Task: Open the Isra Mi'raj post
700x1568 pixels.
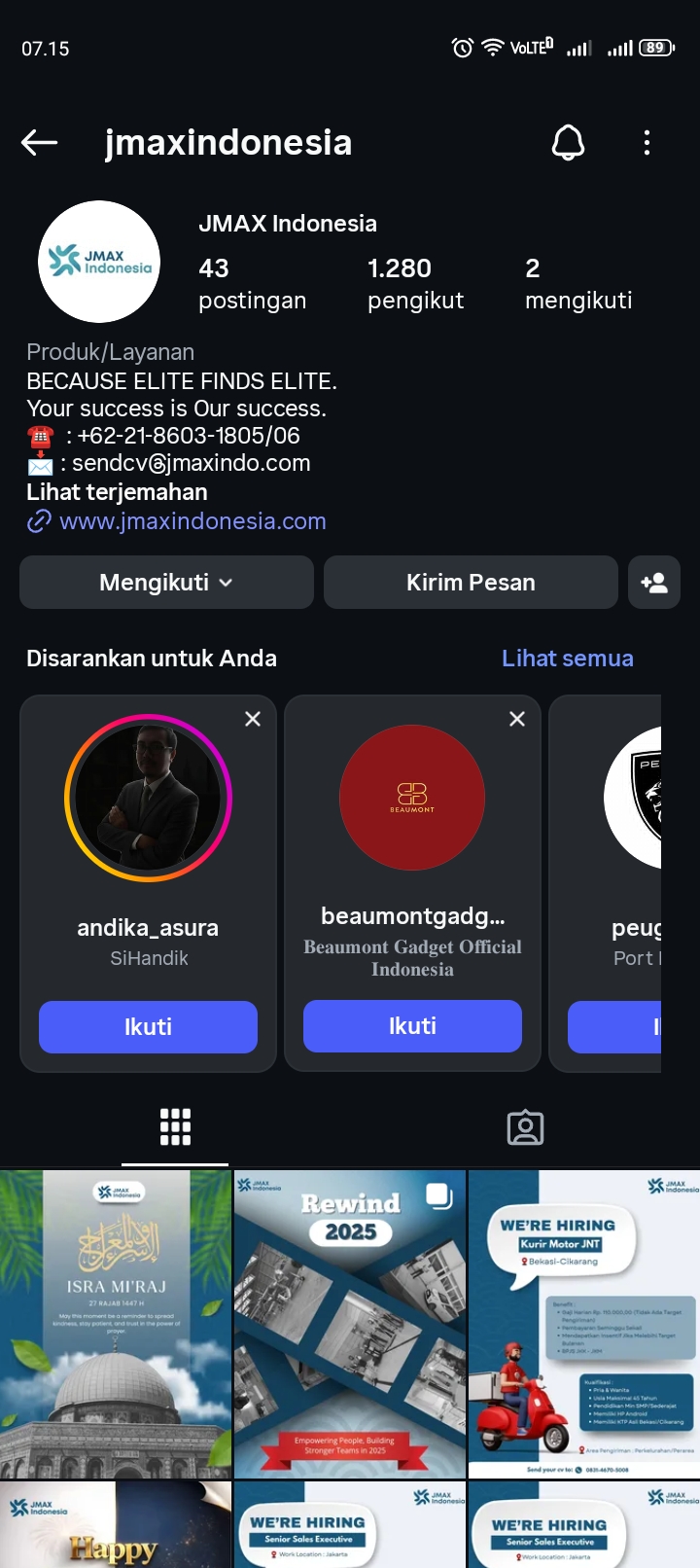Action: [x=116, y=1324]
